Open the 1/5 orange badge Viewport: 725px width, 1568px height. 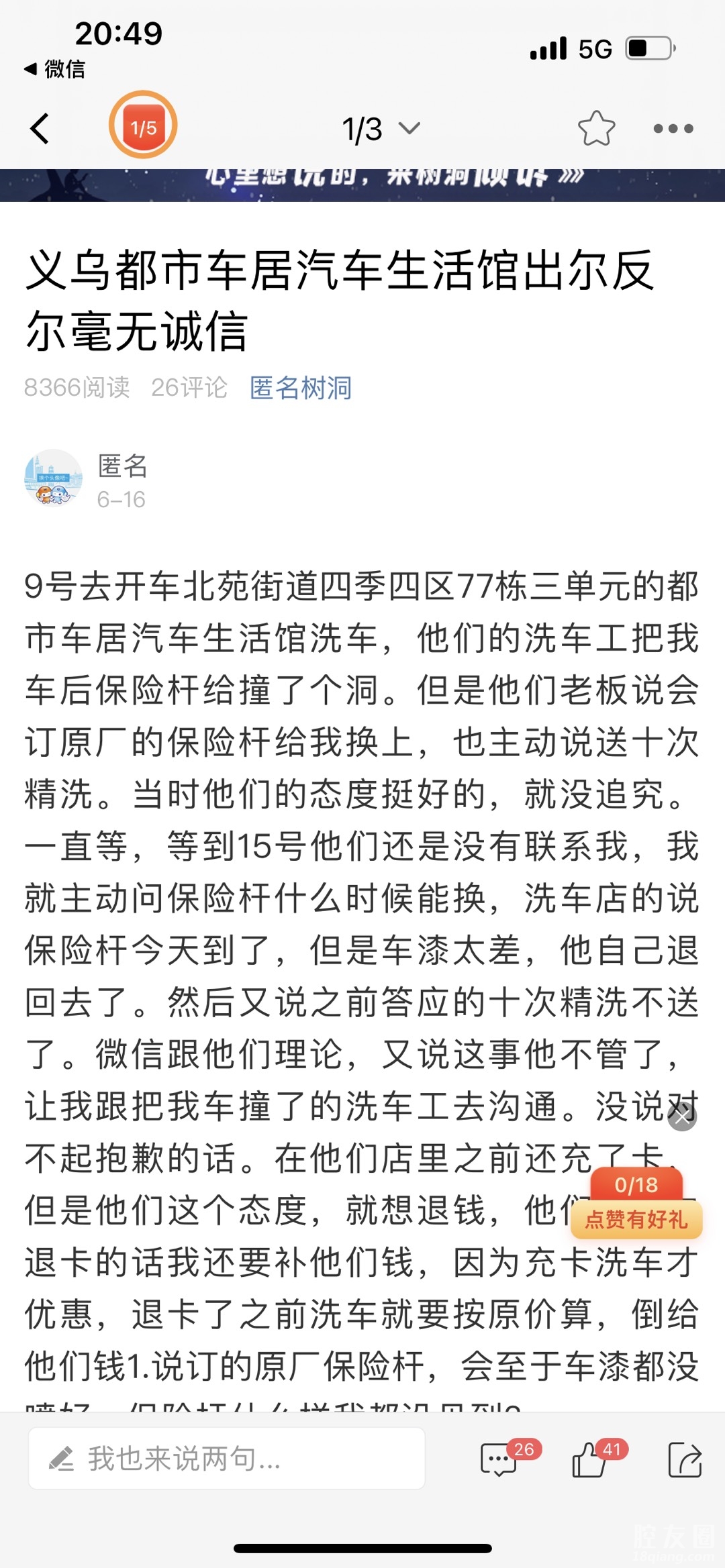pos(143,126)
